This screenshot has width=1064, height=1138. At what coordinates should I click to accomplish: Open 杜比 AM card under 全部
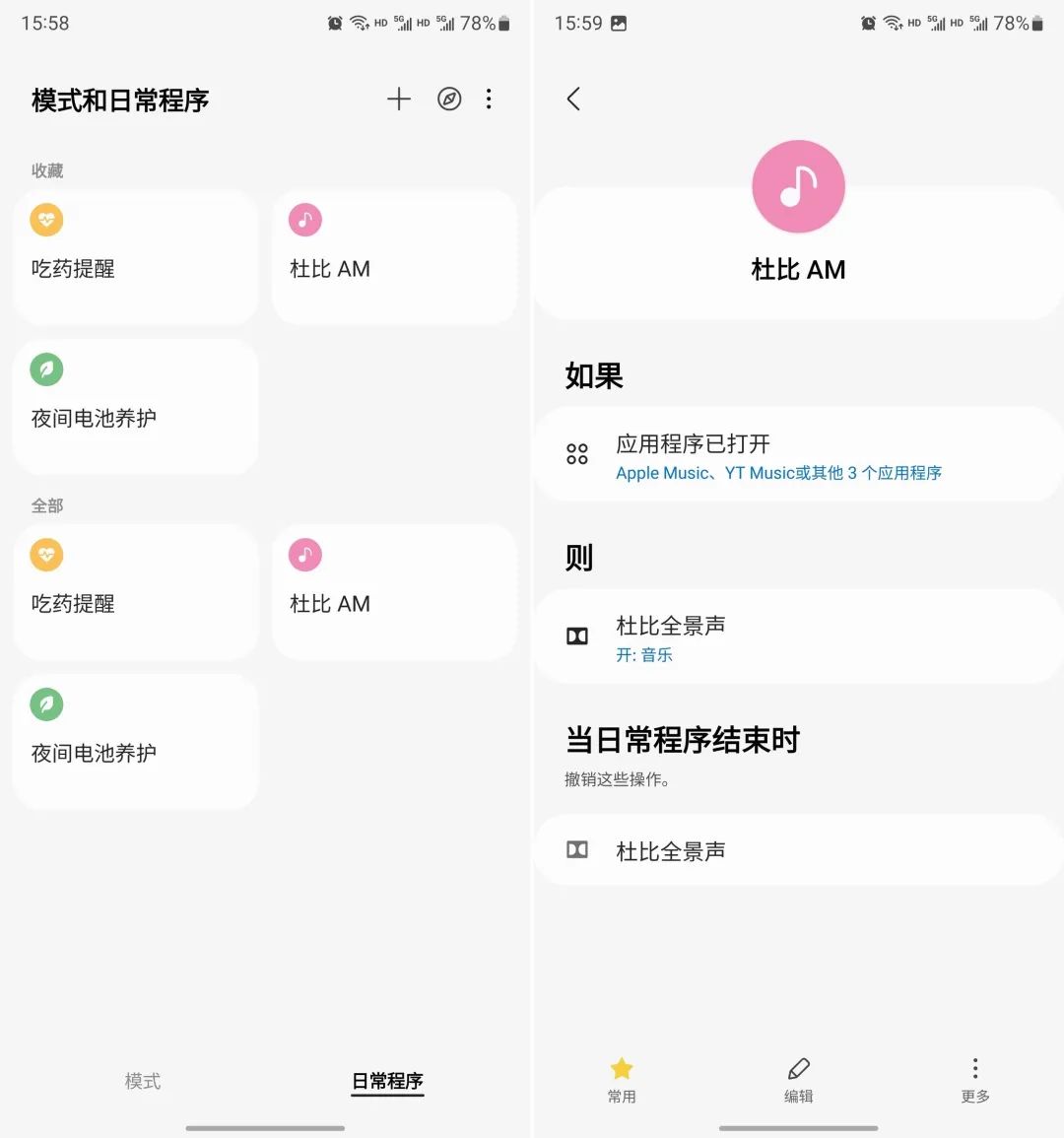pos(394,591)
